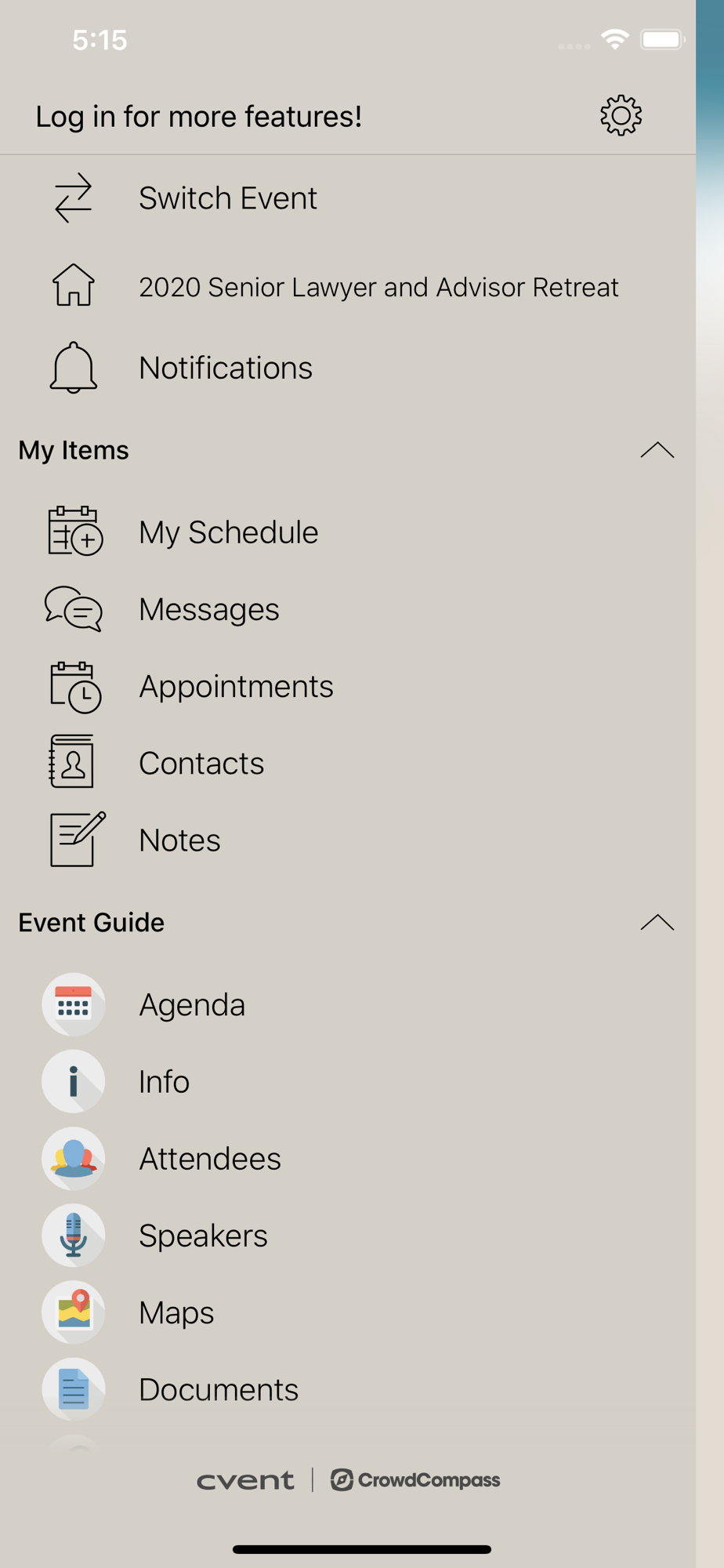
Task: View the Attendees list
Action: point(348,1158)
